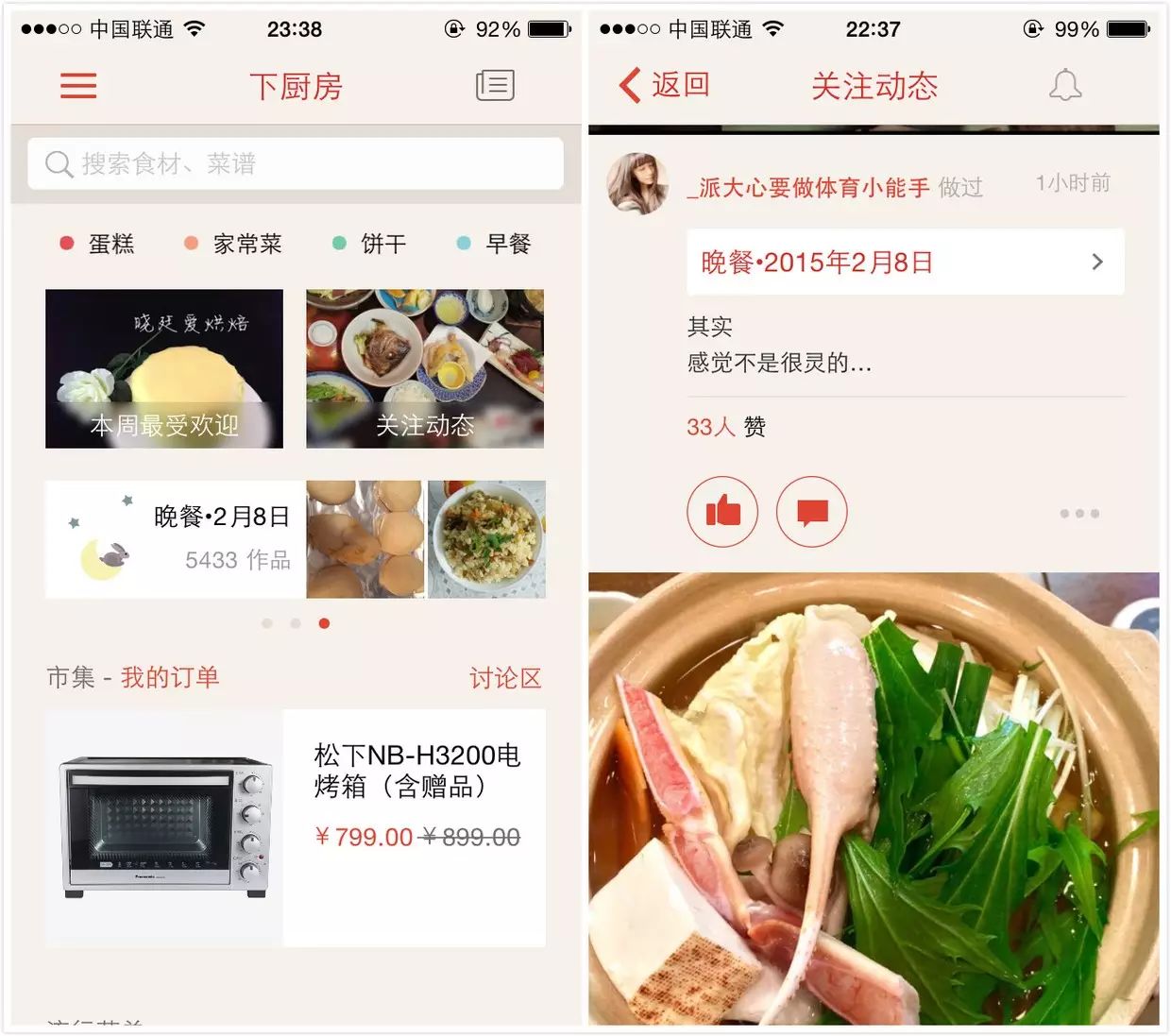Select the 家常菜 category
The width and height of the screenshot is (1171, 1036).
point(234,244)
